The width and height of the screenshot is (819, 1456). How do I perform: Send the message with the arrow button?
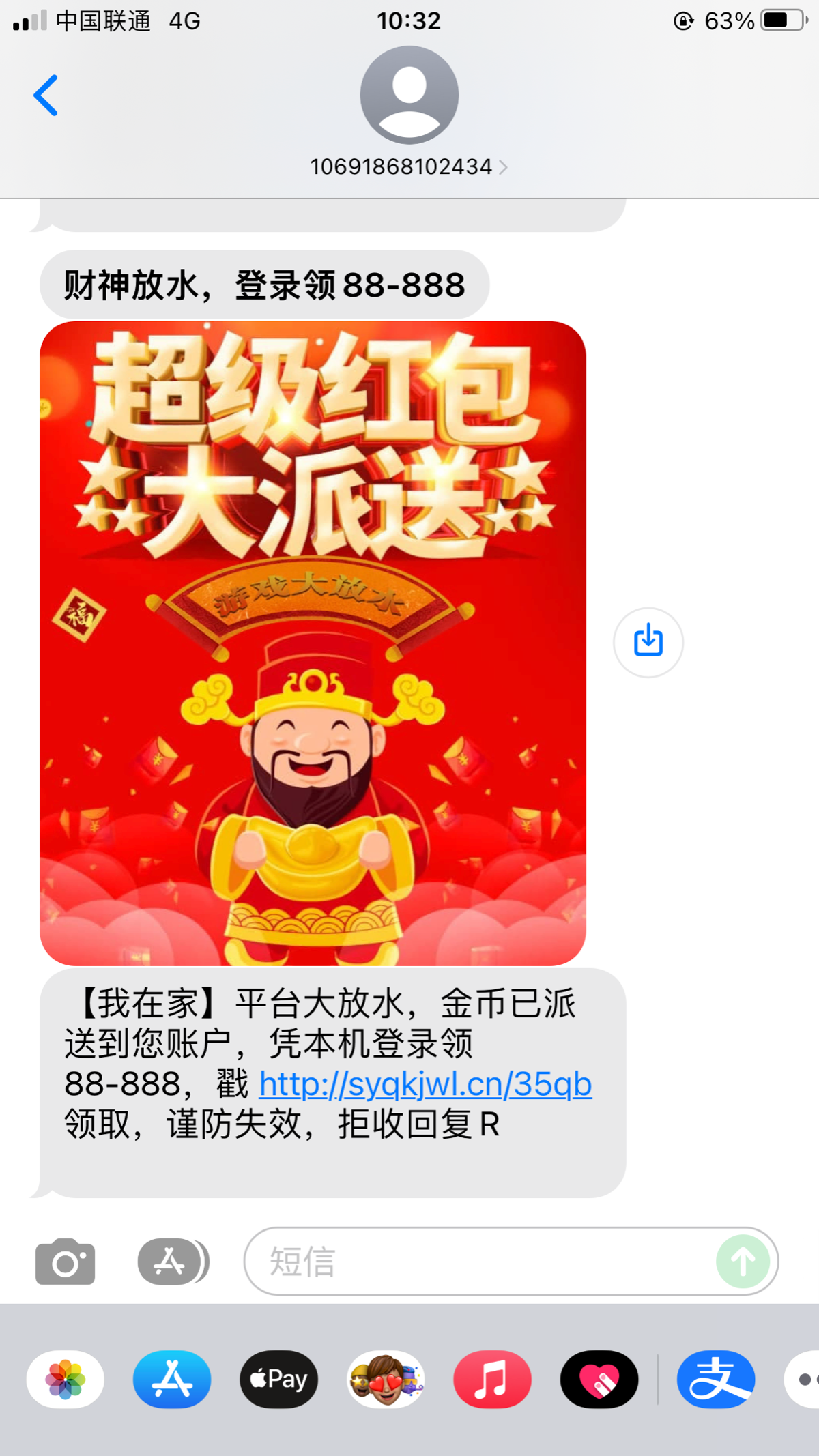743,1262
